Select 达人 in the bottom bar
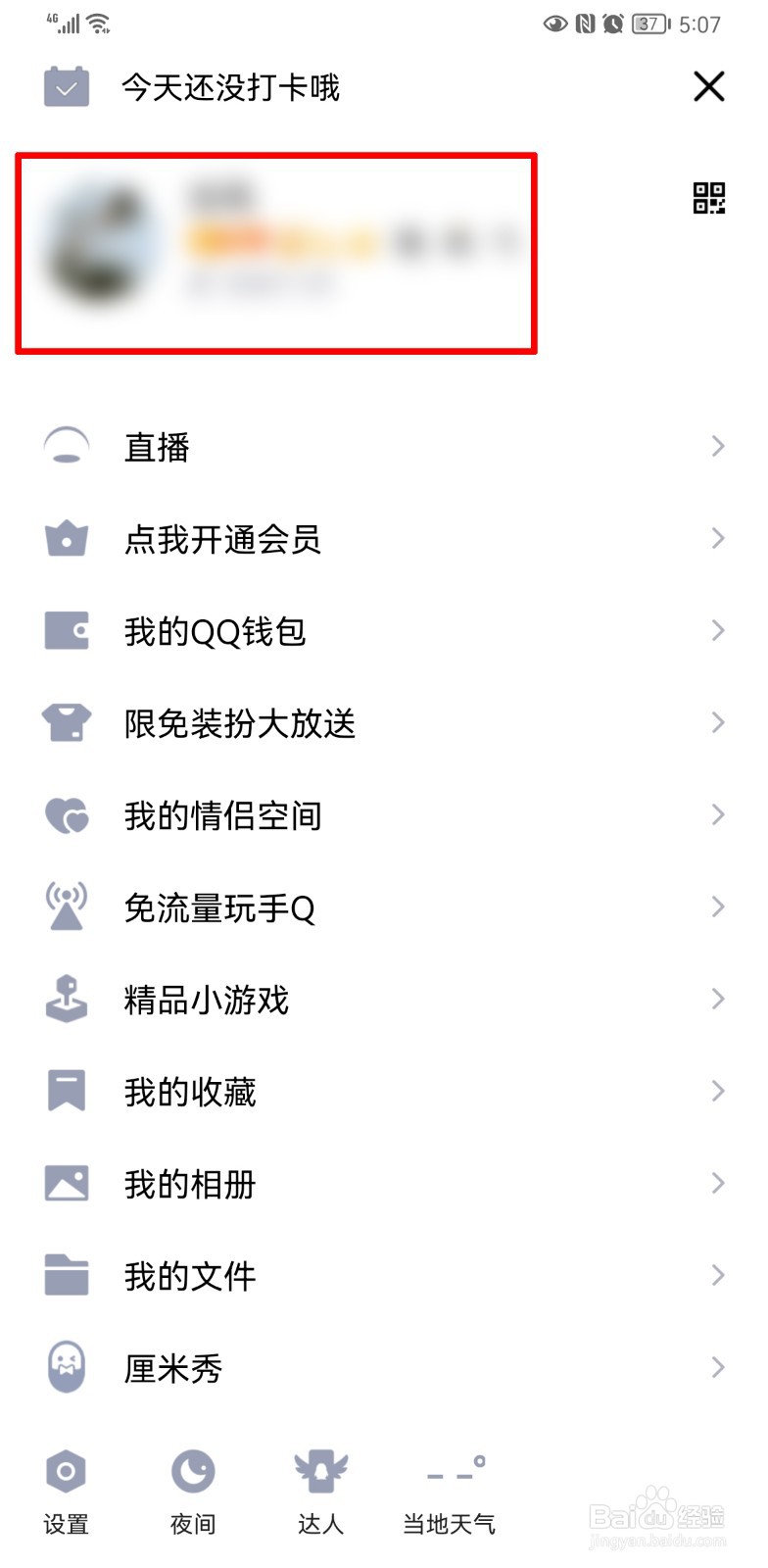The width and height of the screenshot is (768, 1568). [320, 1494]
